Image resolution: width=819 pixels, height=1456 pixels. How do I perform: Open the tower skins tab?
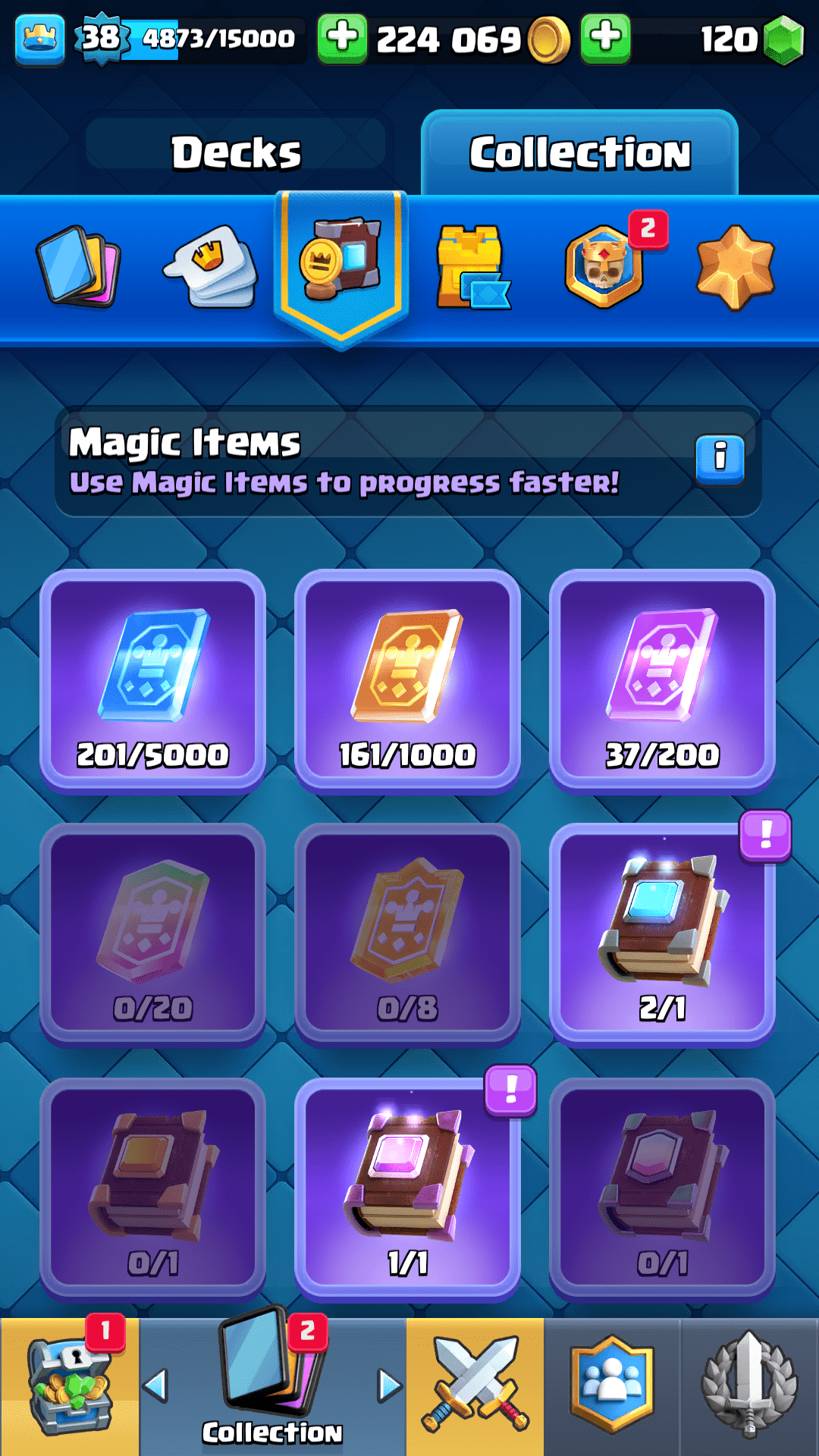pos(470,267)
